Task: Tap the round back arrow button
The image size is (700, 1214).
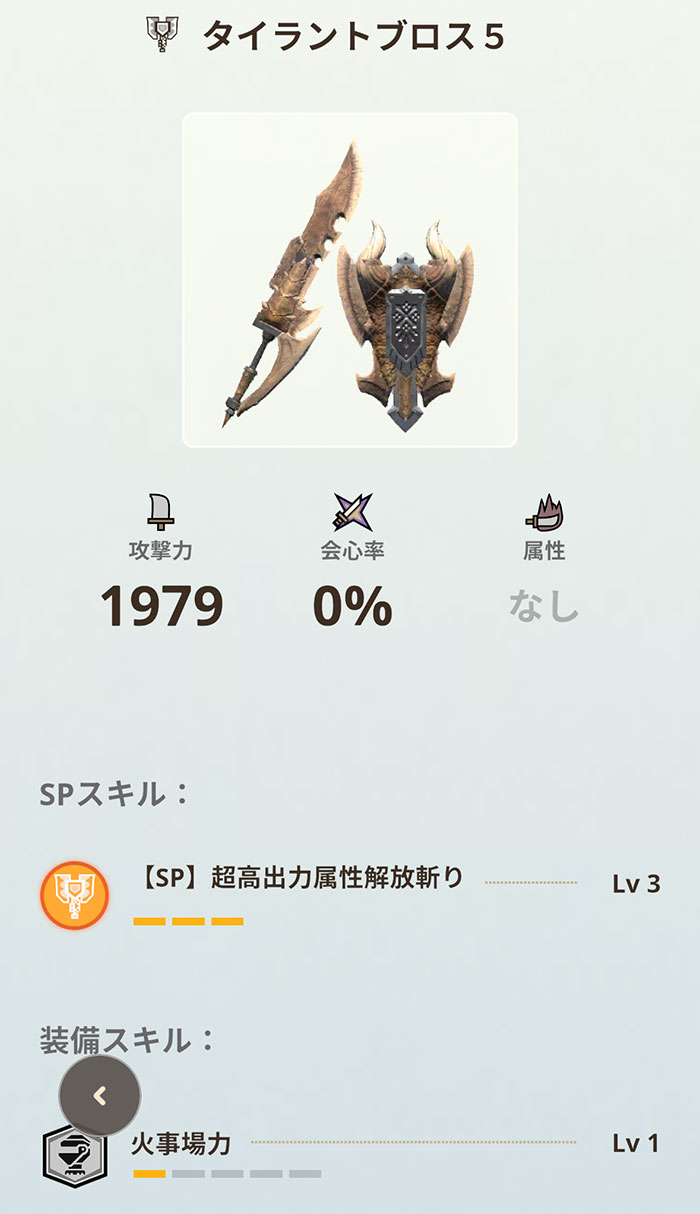Action: point(99,1096)
